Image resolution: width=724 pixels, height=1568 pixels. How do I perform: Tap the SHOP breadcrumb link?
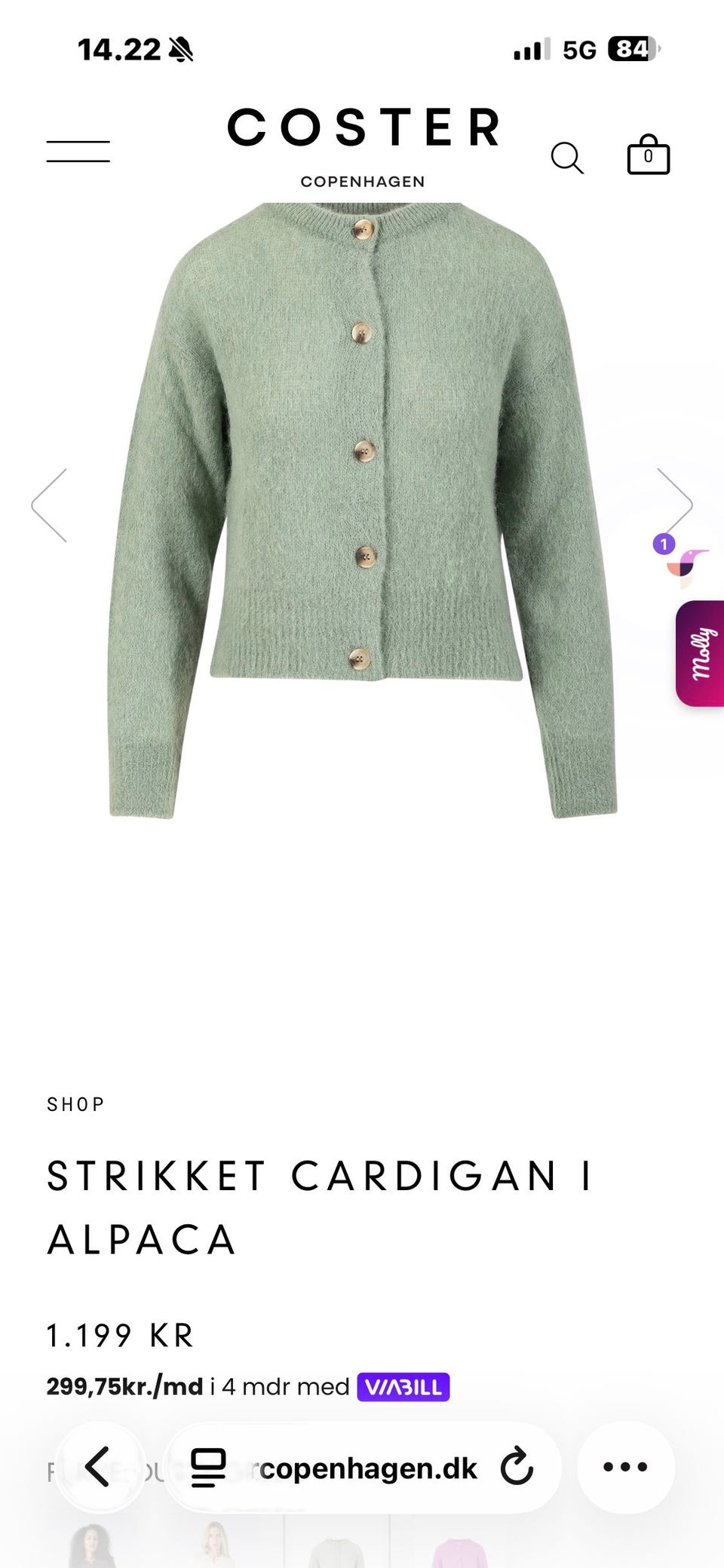tap(75, 1104)
